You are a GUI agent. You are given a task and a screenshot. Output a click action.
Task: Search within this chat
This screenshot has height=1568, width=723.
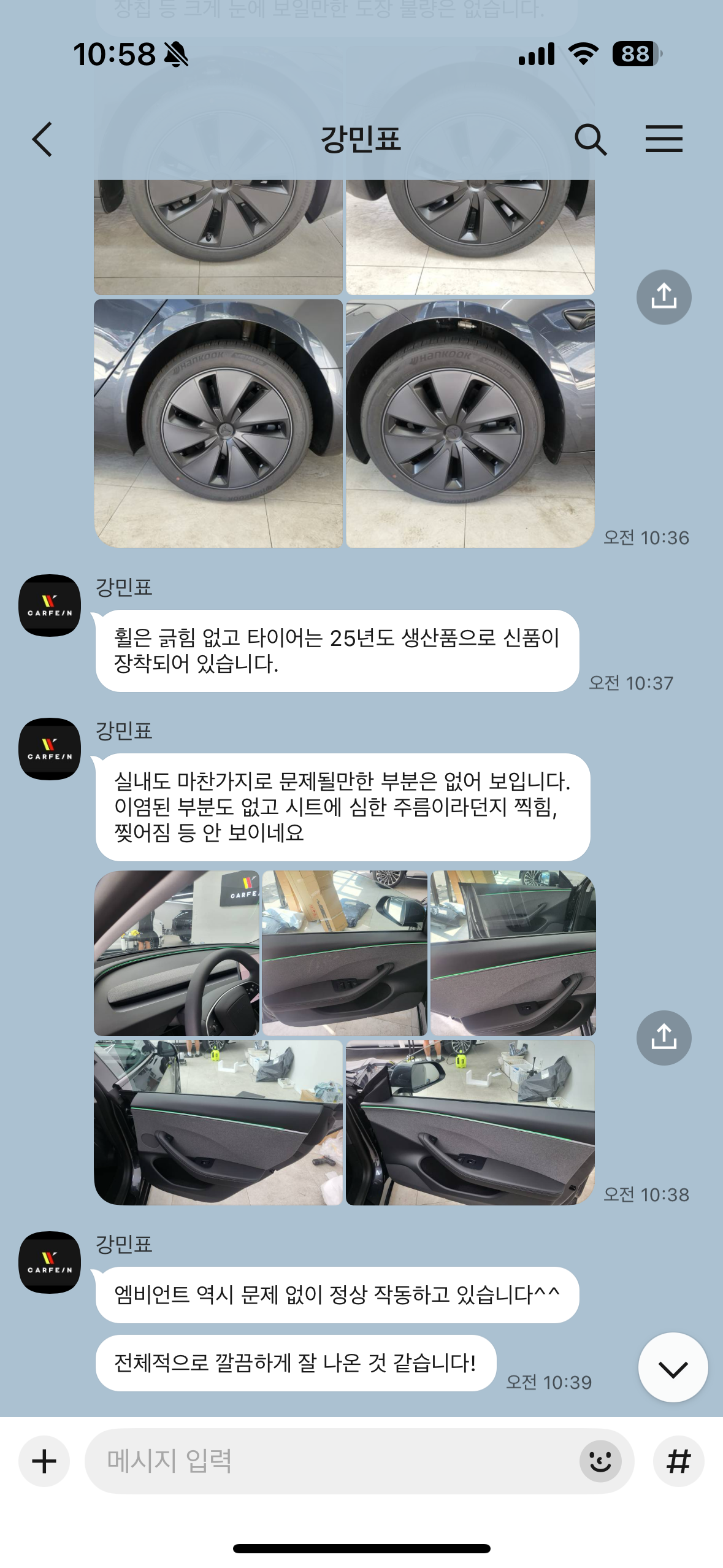(x=590, y=139)
